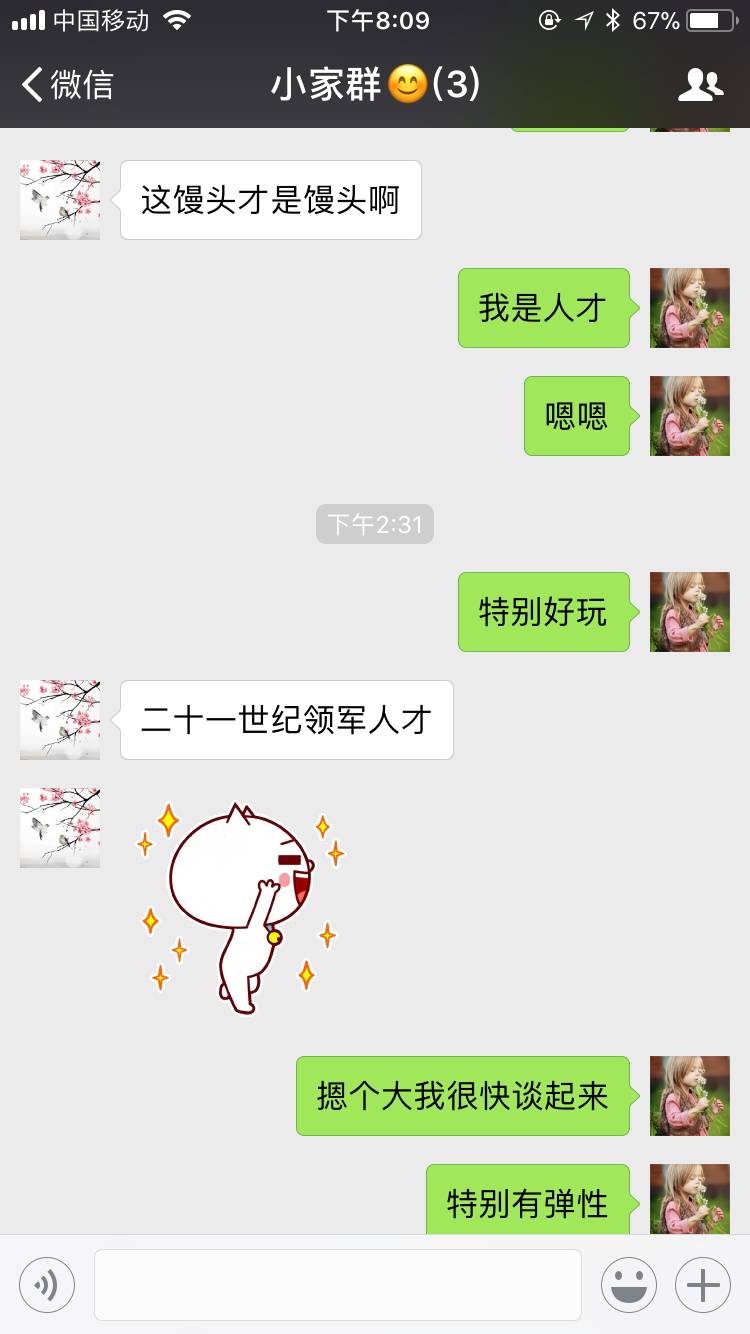Image resolution: width=750 pixels, height=1334 pixels.
Task: Open my avatar beside 特别好玩
Action: tap(690, 612)
